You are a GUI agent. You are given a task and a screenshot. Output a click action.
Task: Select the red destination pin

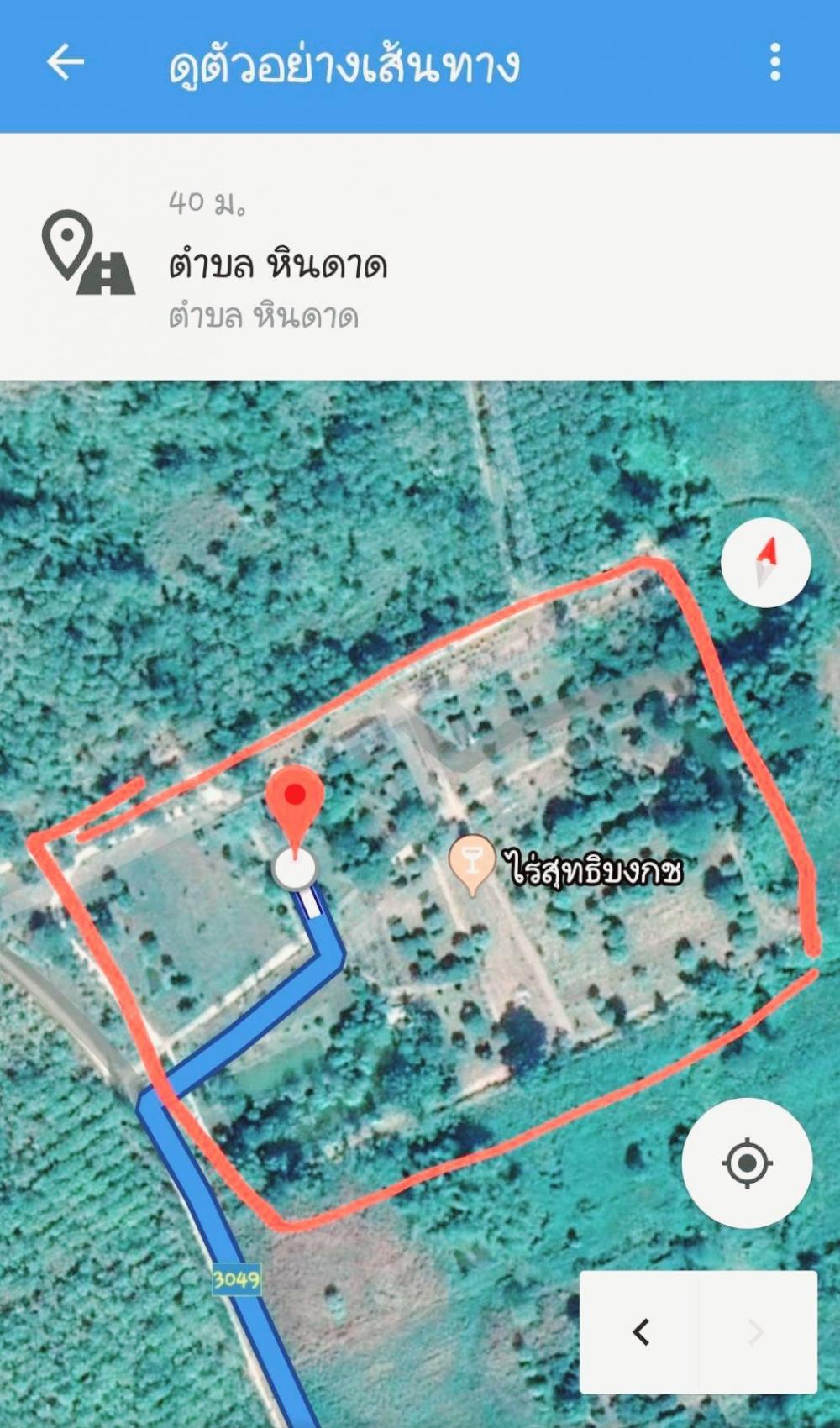pyautogui.click(x=295, y=798)
